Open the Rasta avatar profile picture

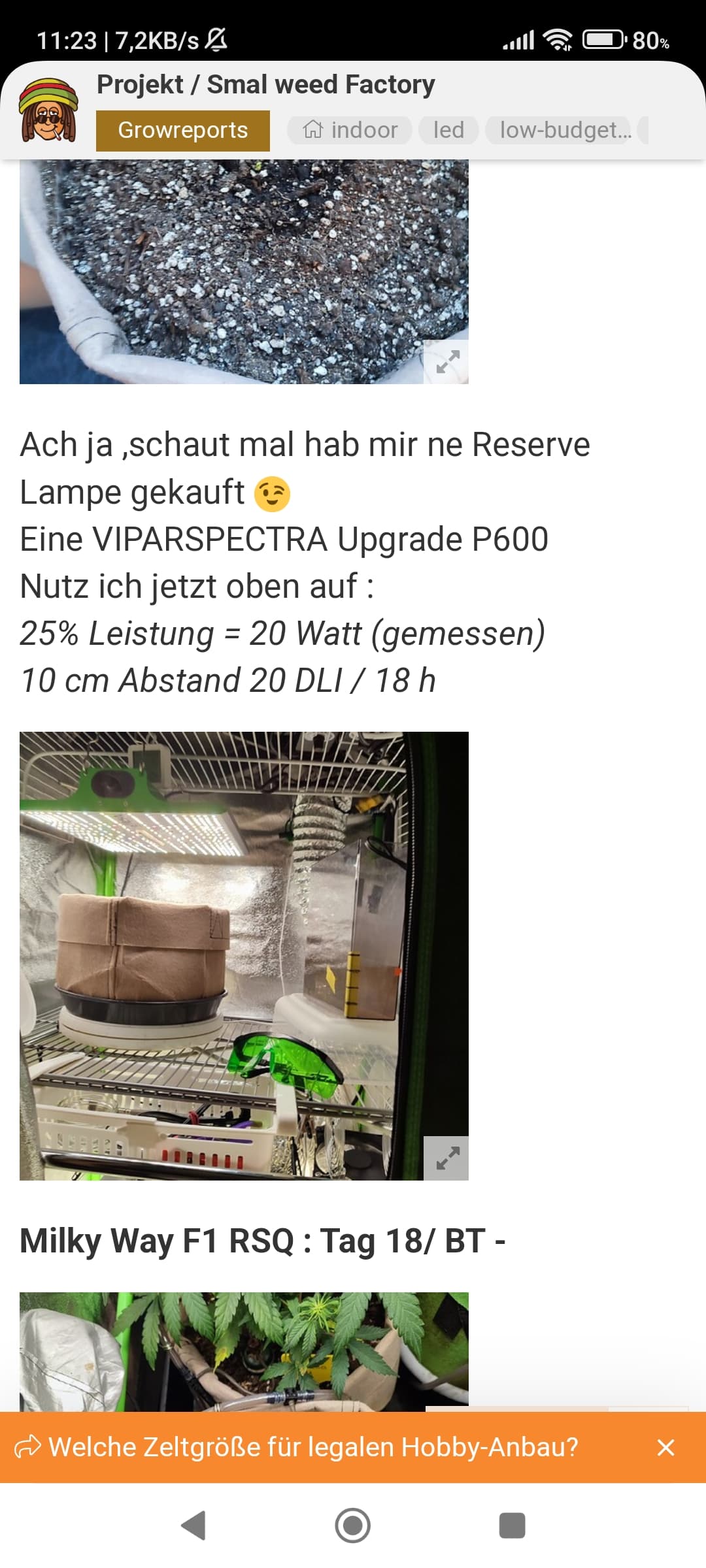click(x=48, y=111)
